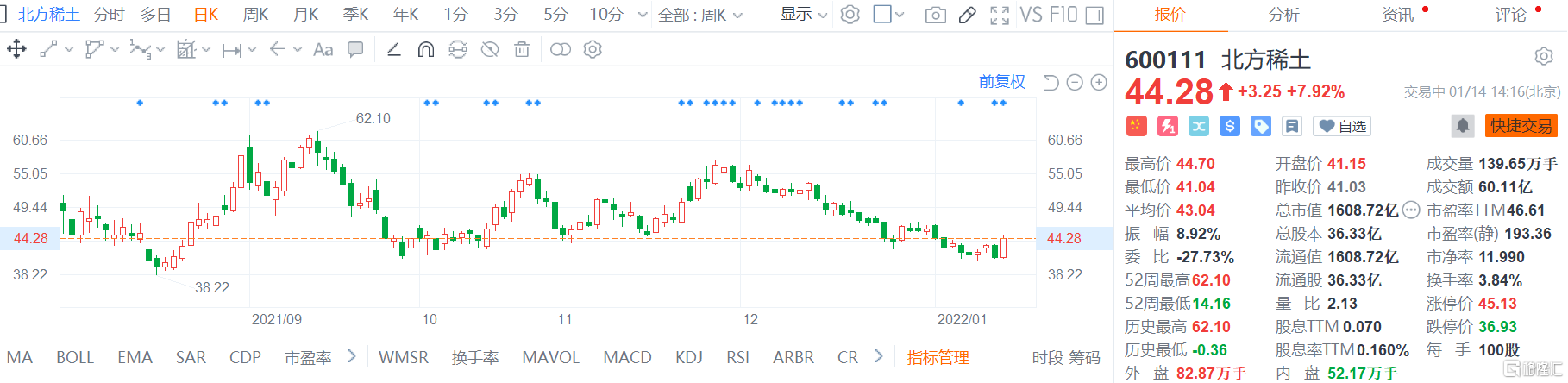1568x383 pixels.
Task: Take a chart screenshot with camera icon
Action: (935, 15)
